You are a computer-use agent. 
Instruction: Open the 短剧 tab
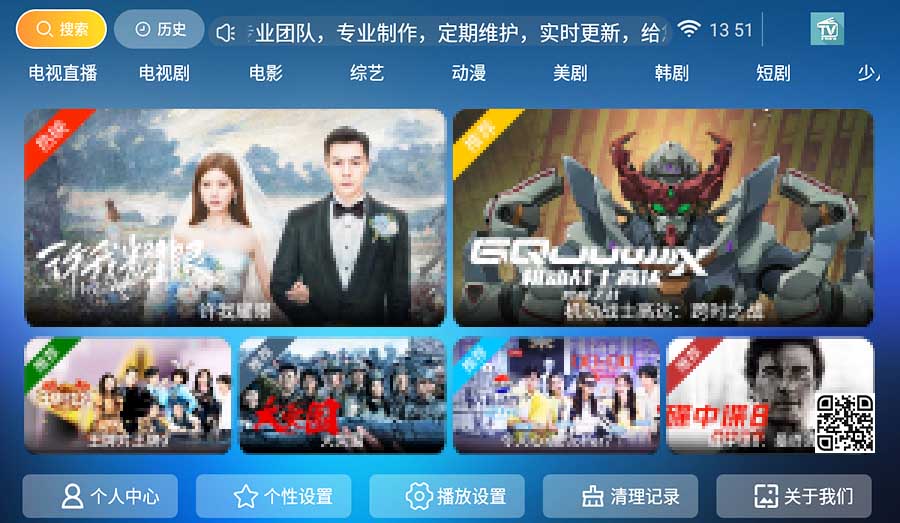(x=773, y=73)
